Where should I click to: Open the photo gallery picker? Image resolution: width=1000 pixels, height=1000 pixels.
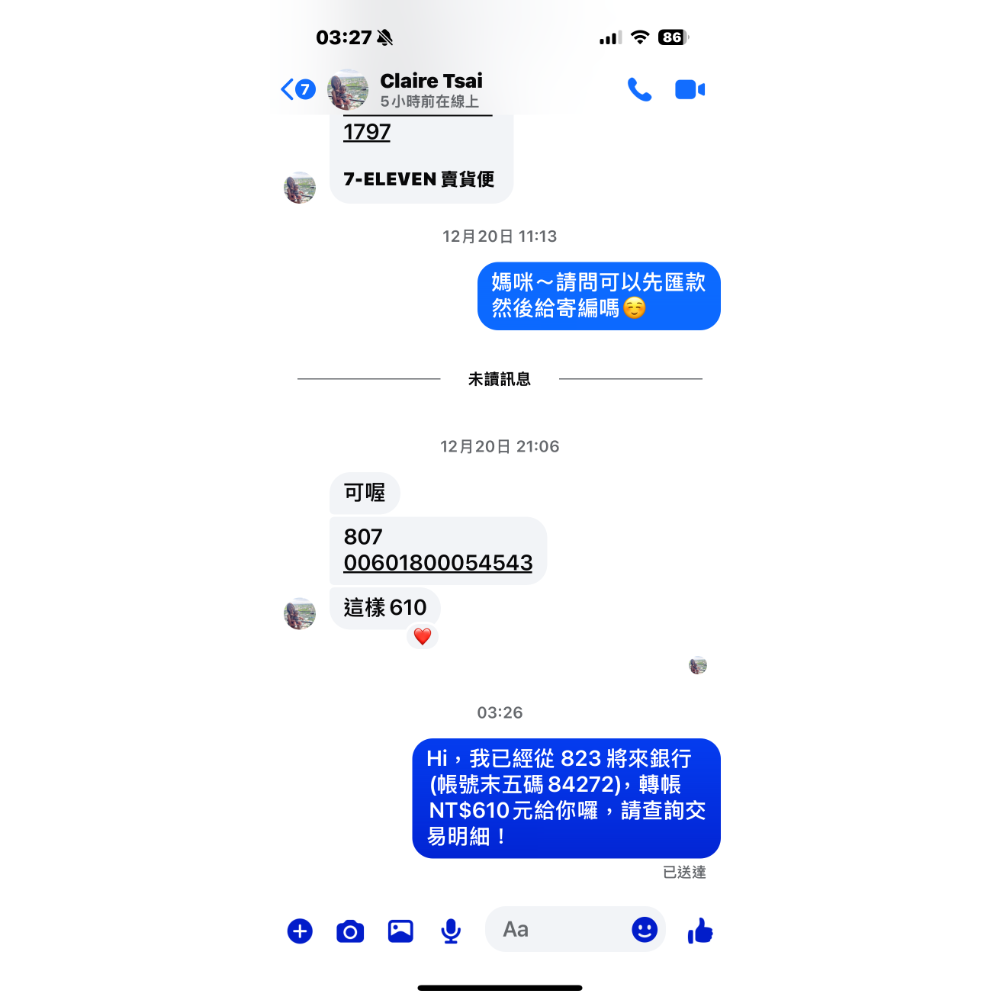pyautogui.click(x=400, y=931)
